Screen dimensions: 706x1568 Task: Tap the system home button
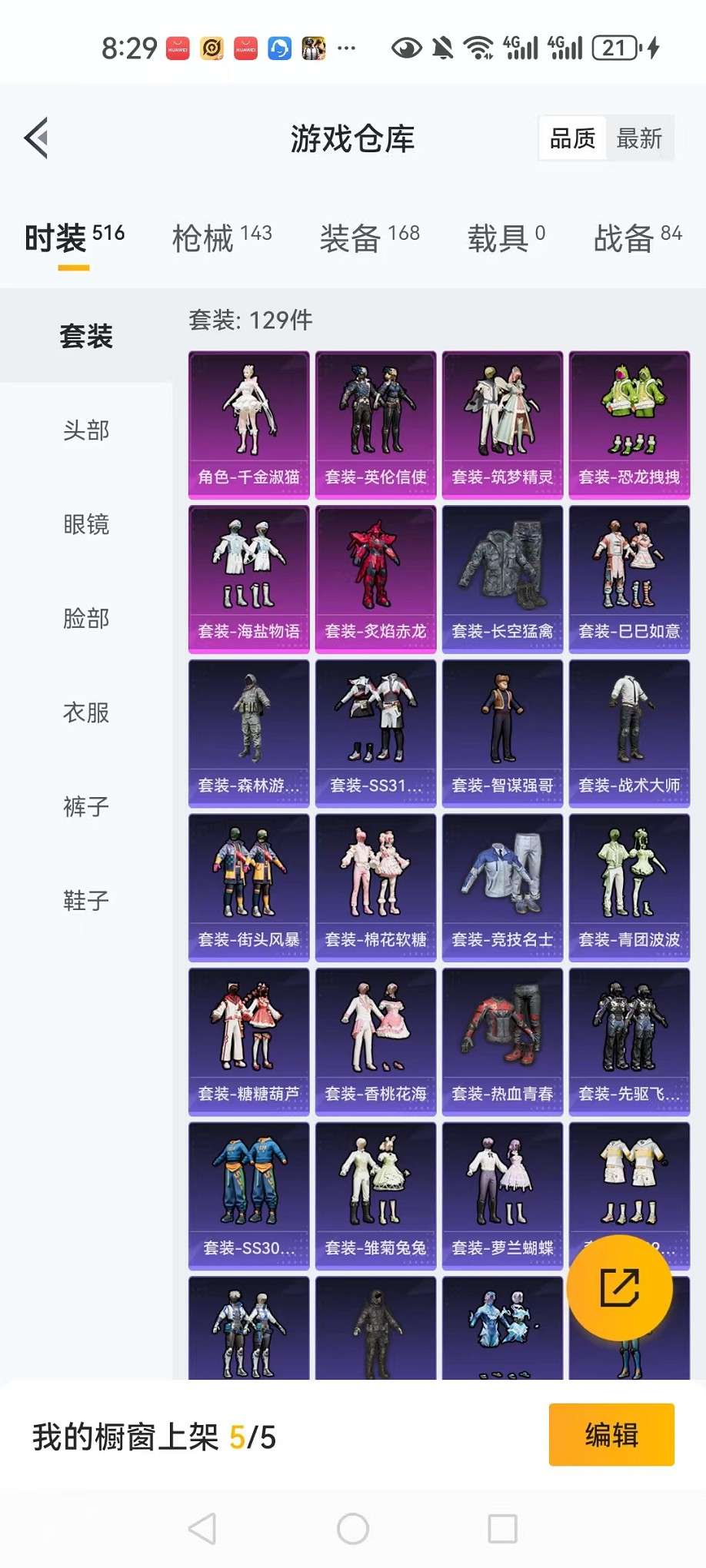tap(353, 1529)
